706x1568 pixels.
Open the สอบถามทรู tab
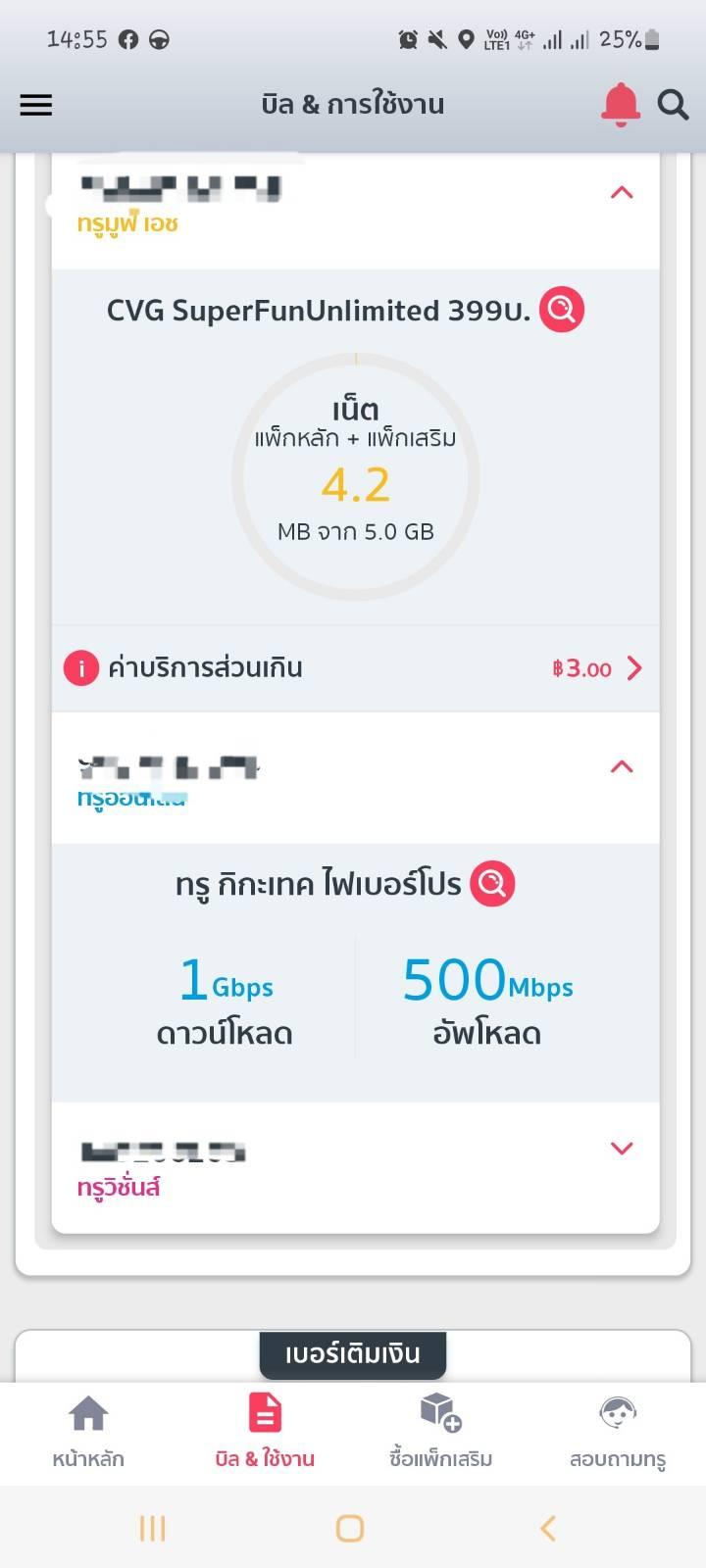tap(618, 1432)
